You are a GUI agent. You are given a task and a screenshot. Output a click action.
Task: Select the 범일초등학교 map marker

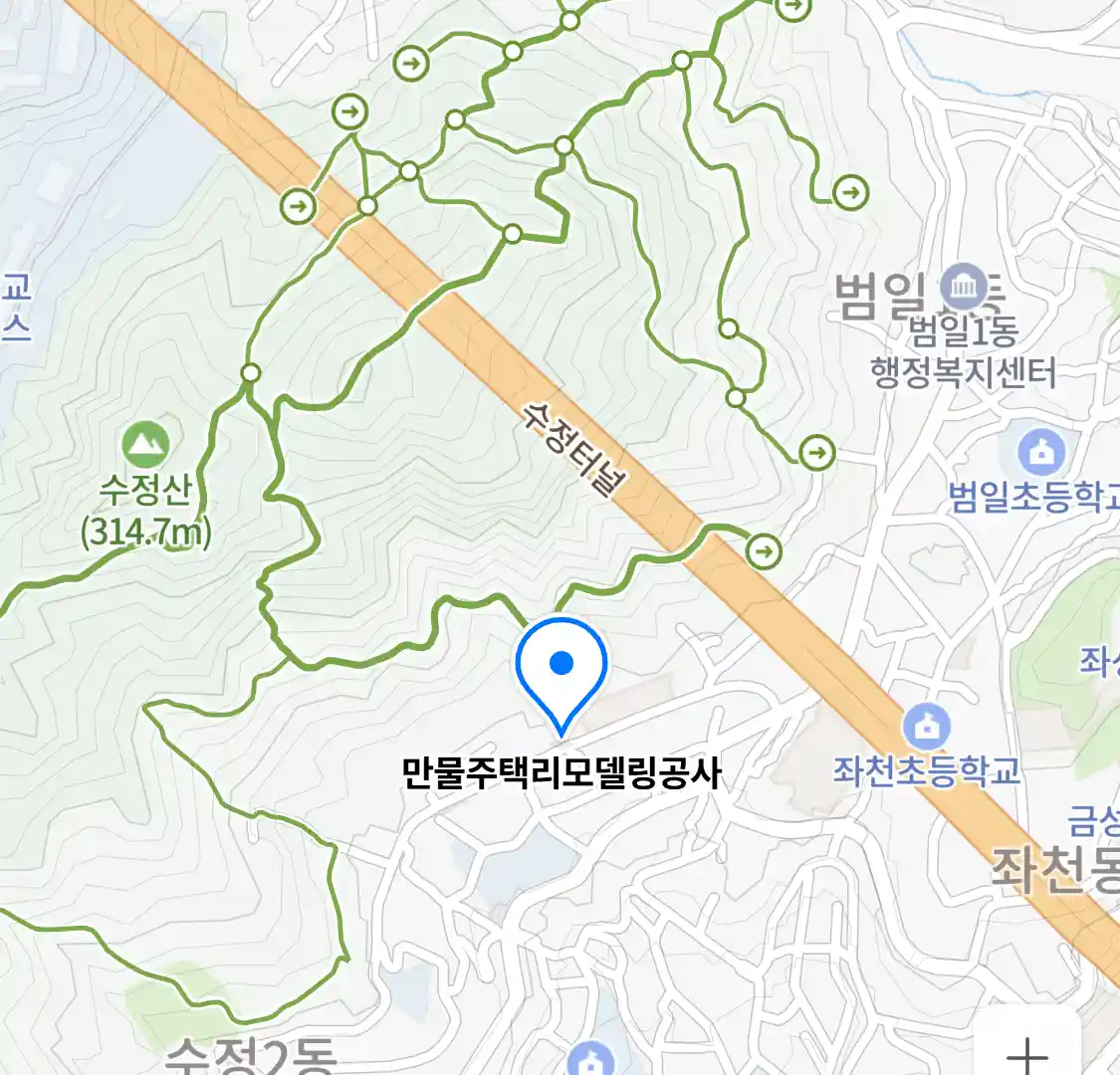pyautogui.click(x=1041, y=453)
